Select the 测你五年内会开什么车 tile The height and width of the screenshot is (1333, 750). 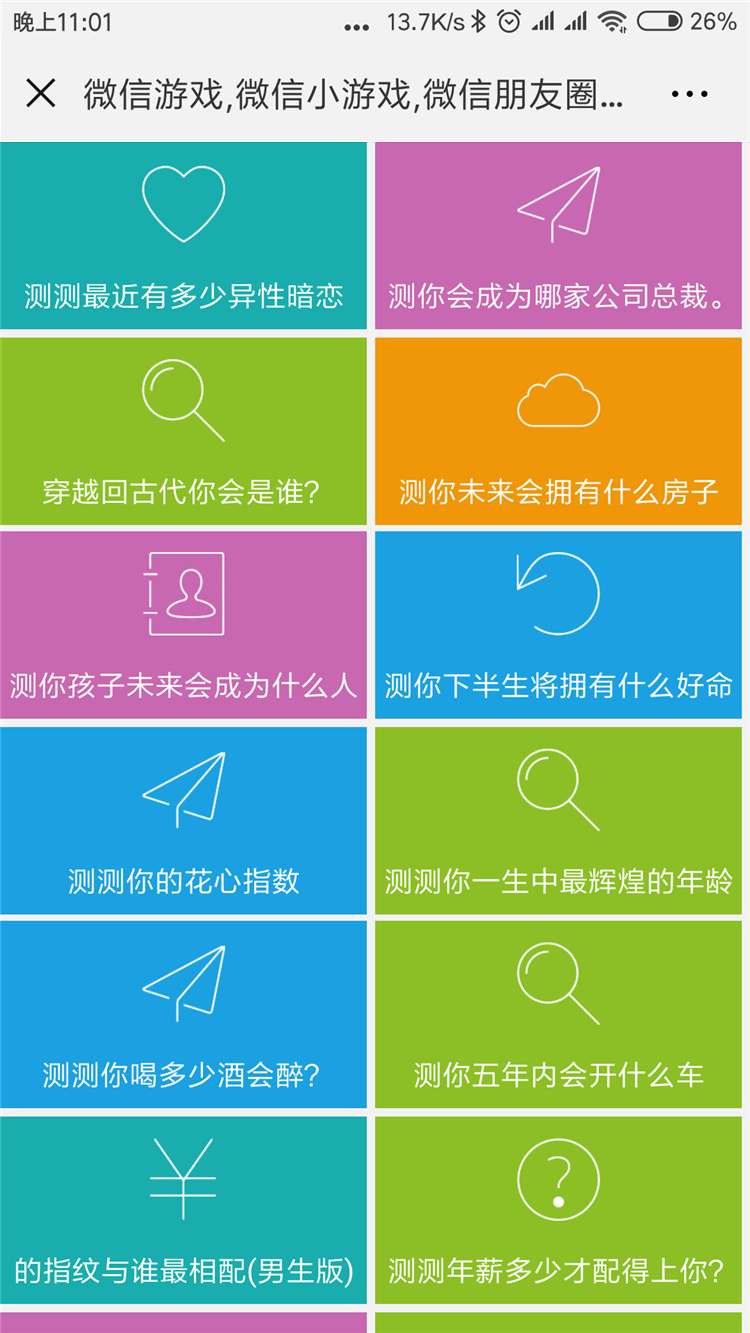coord(558,1014)
